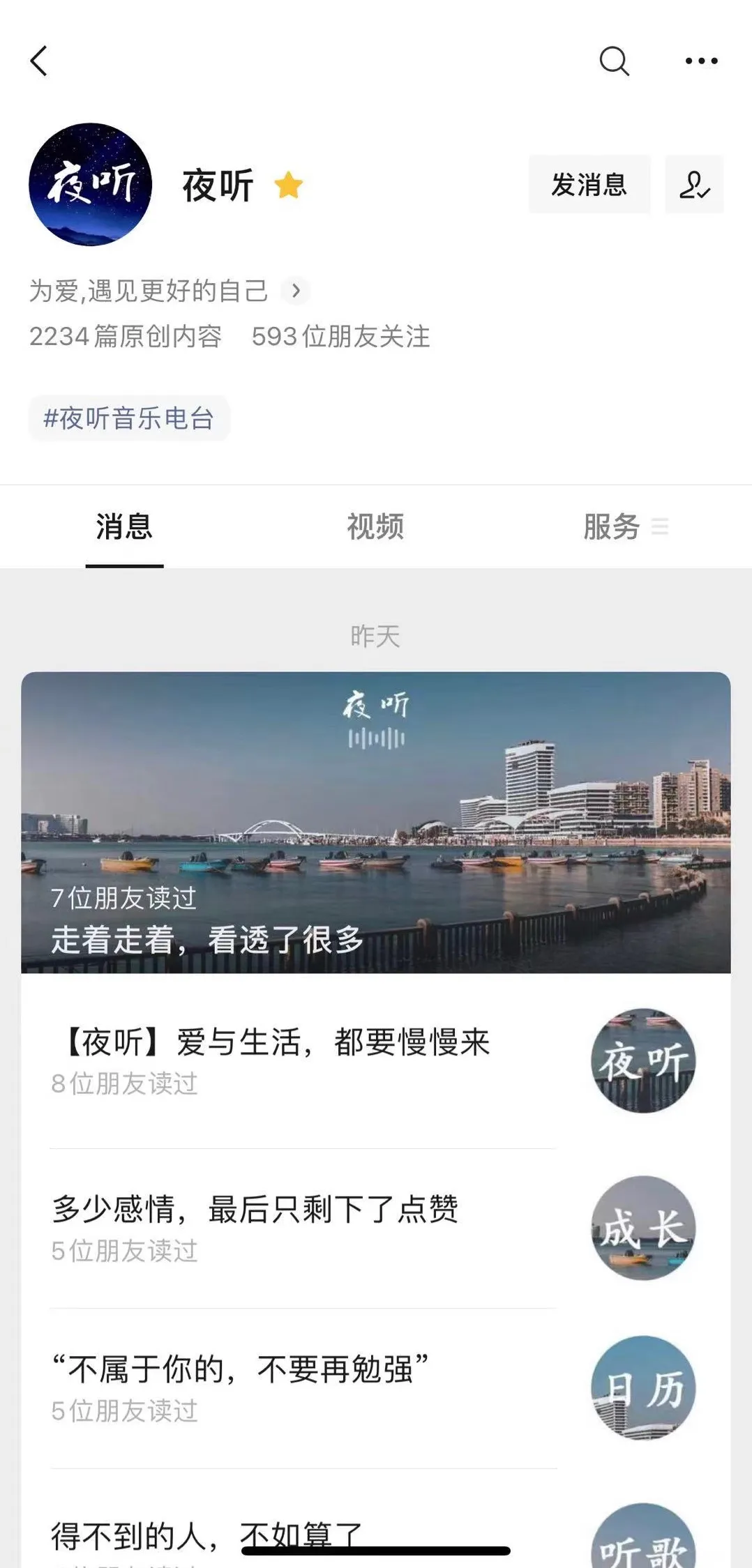The height and width of the screenshot is (1568, 752).
Task: Tap the 发消息 button
Action: coord(589,185)
